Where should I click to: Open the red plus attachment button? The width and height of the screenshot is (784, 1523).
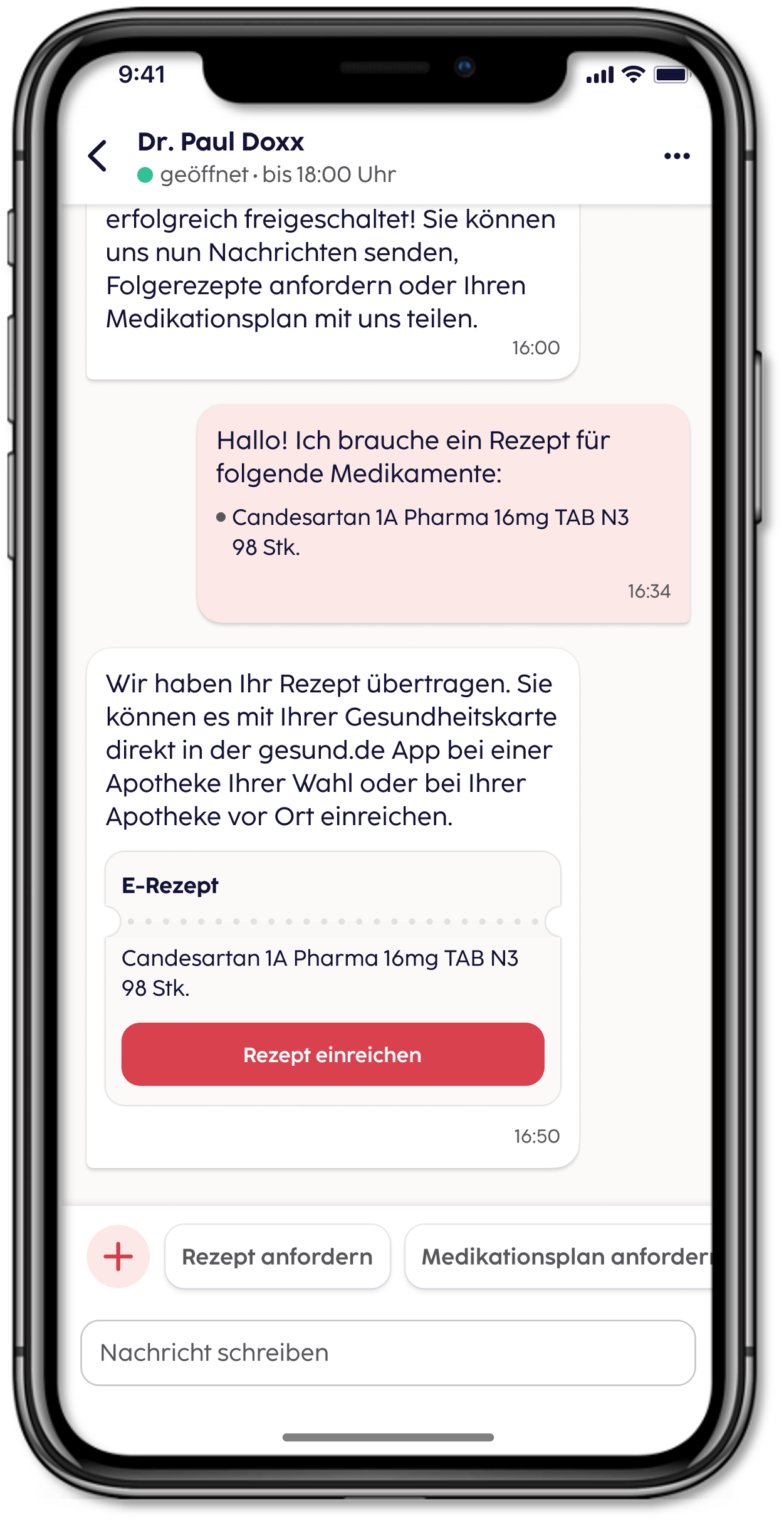(118, 1257)
